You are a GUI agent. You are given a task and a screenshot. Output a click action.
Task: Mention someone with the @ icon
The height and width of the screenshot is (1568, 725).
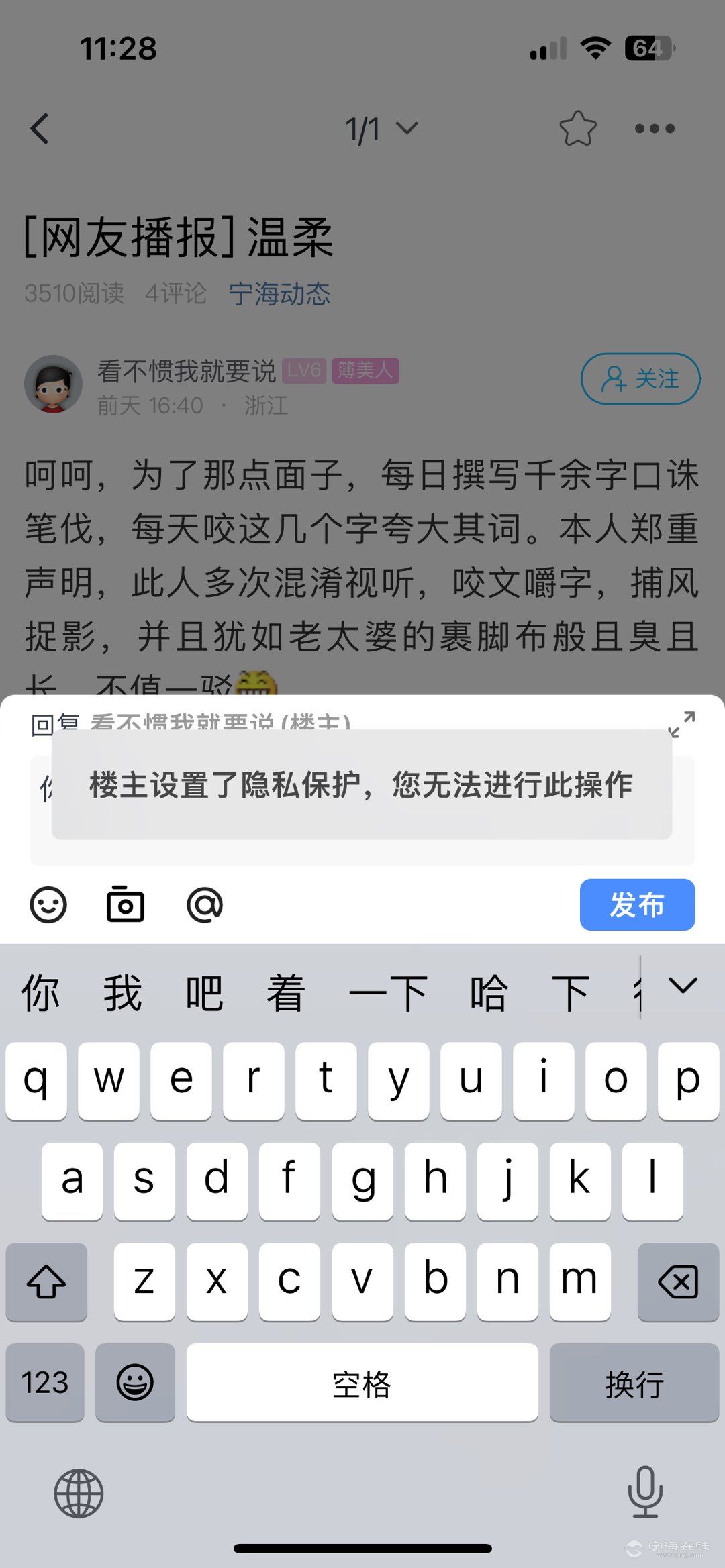tap(204, 905)
